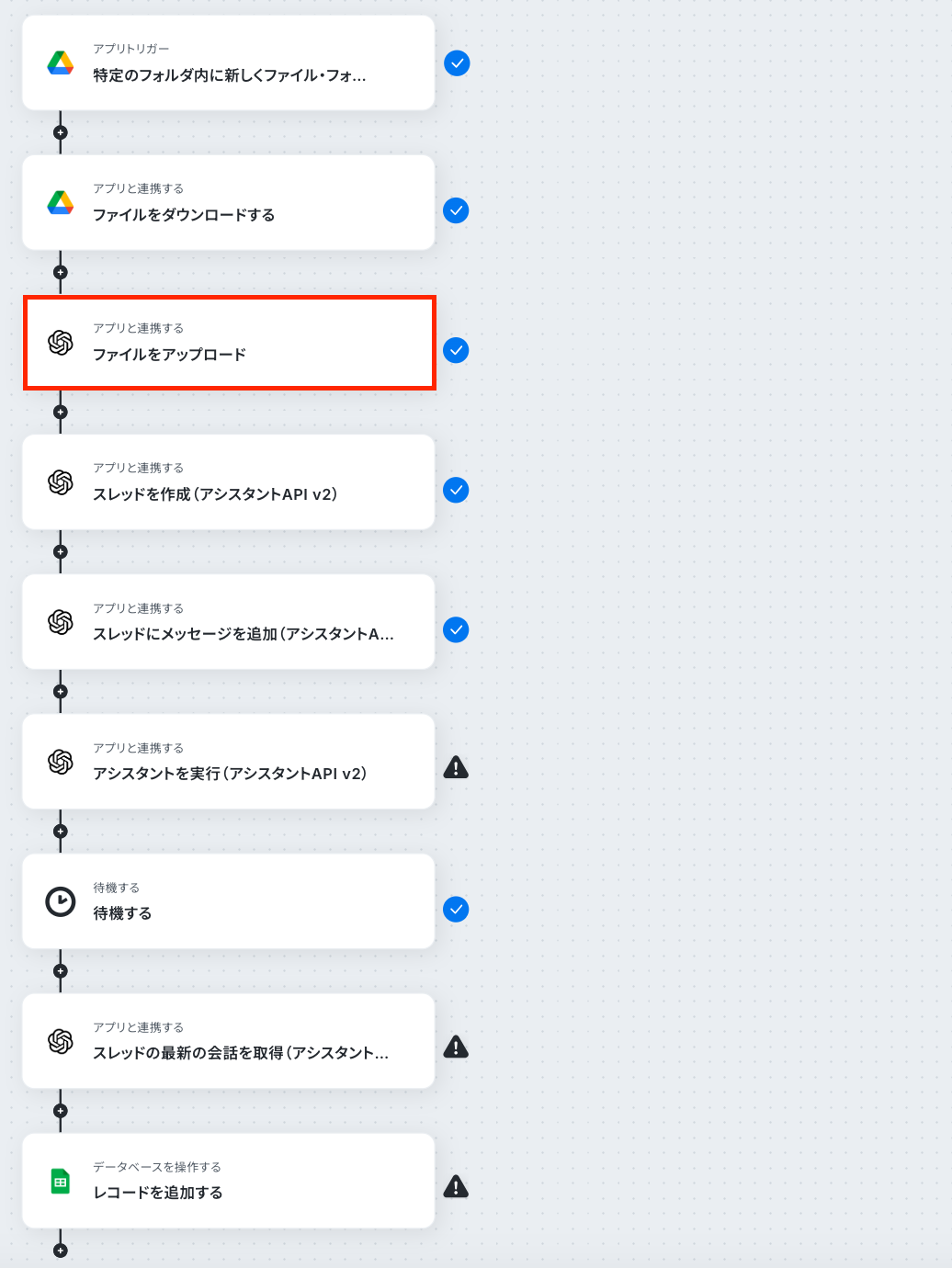
Task: Open the 待機する wait step
Action: pos(228,901)
